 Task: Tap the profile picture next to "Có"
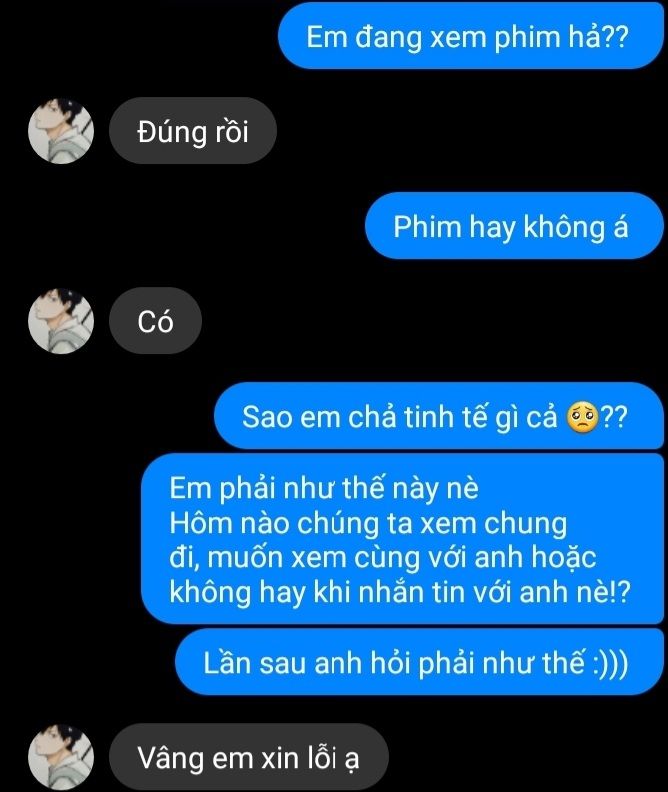tap(59, 322)
